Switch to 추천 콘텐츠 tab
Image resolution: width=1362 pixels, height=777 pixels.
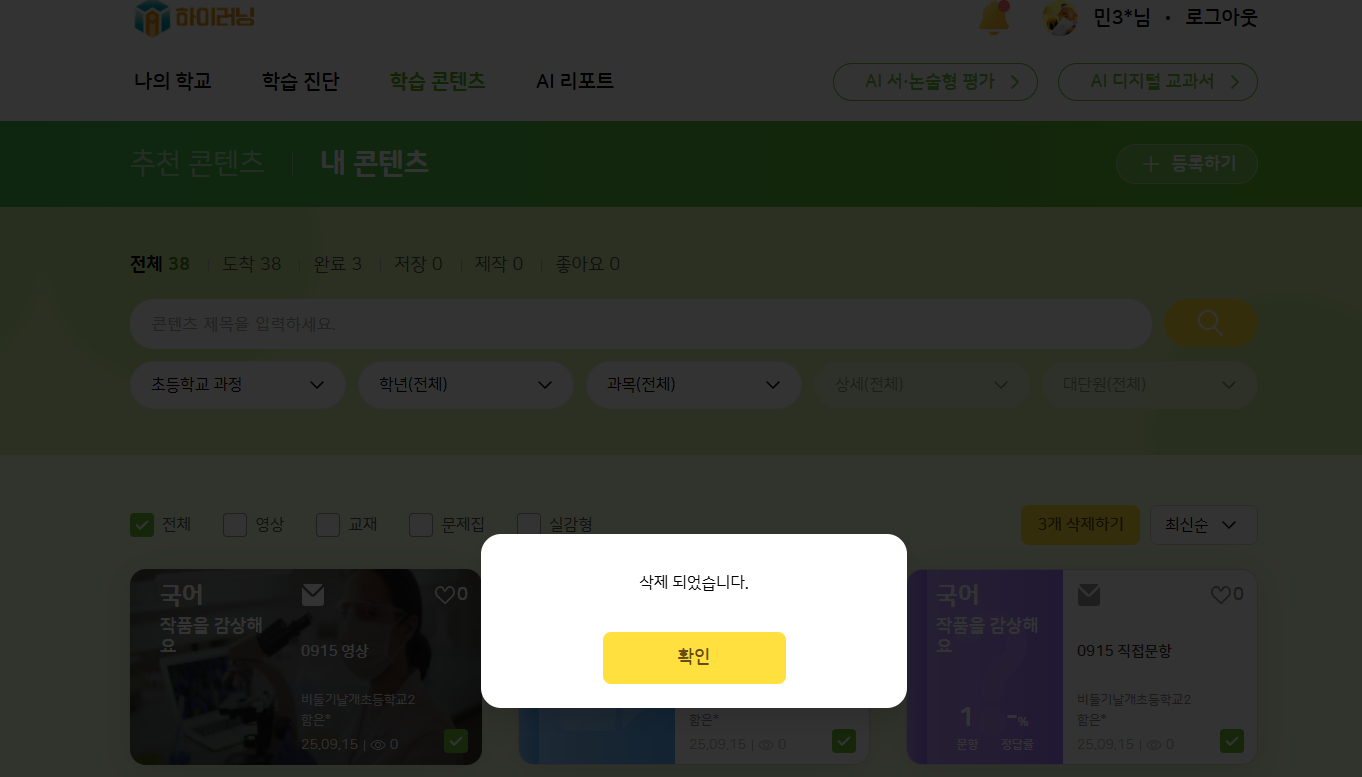tap(198, 163)
